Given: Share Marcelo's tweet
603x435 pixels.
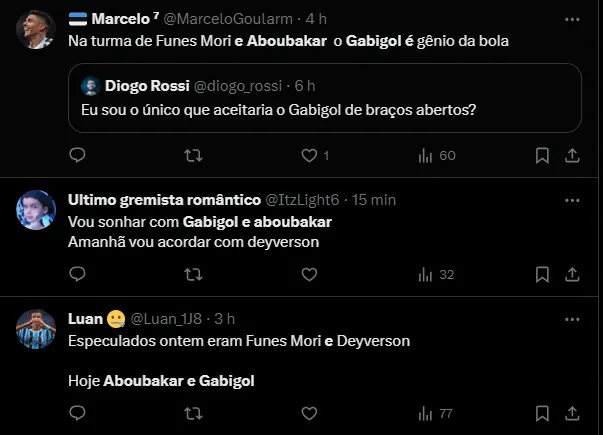Looking at the screenshot, I should 573,155.
